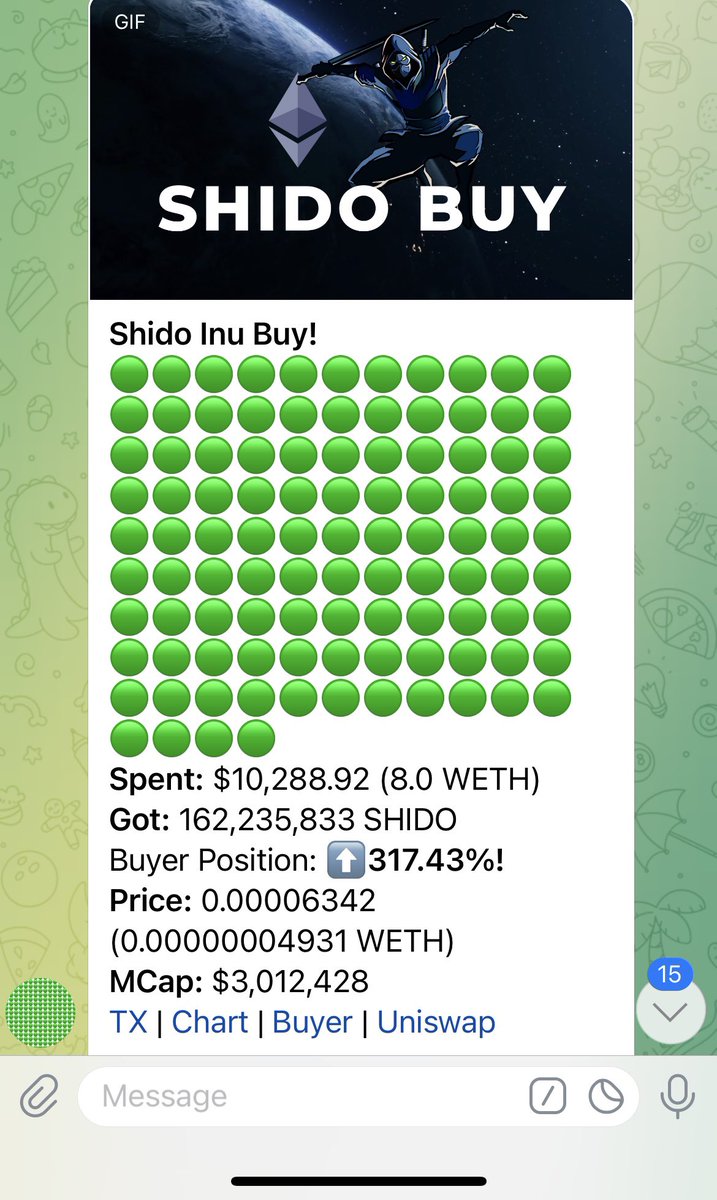The height and width of the screenshot is (1200, 717).
Task: Open the Uniswap link
Action: pyautogui.click(x=436, y=1022)
